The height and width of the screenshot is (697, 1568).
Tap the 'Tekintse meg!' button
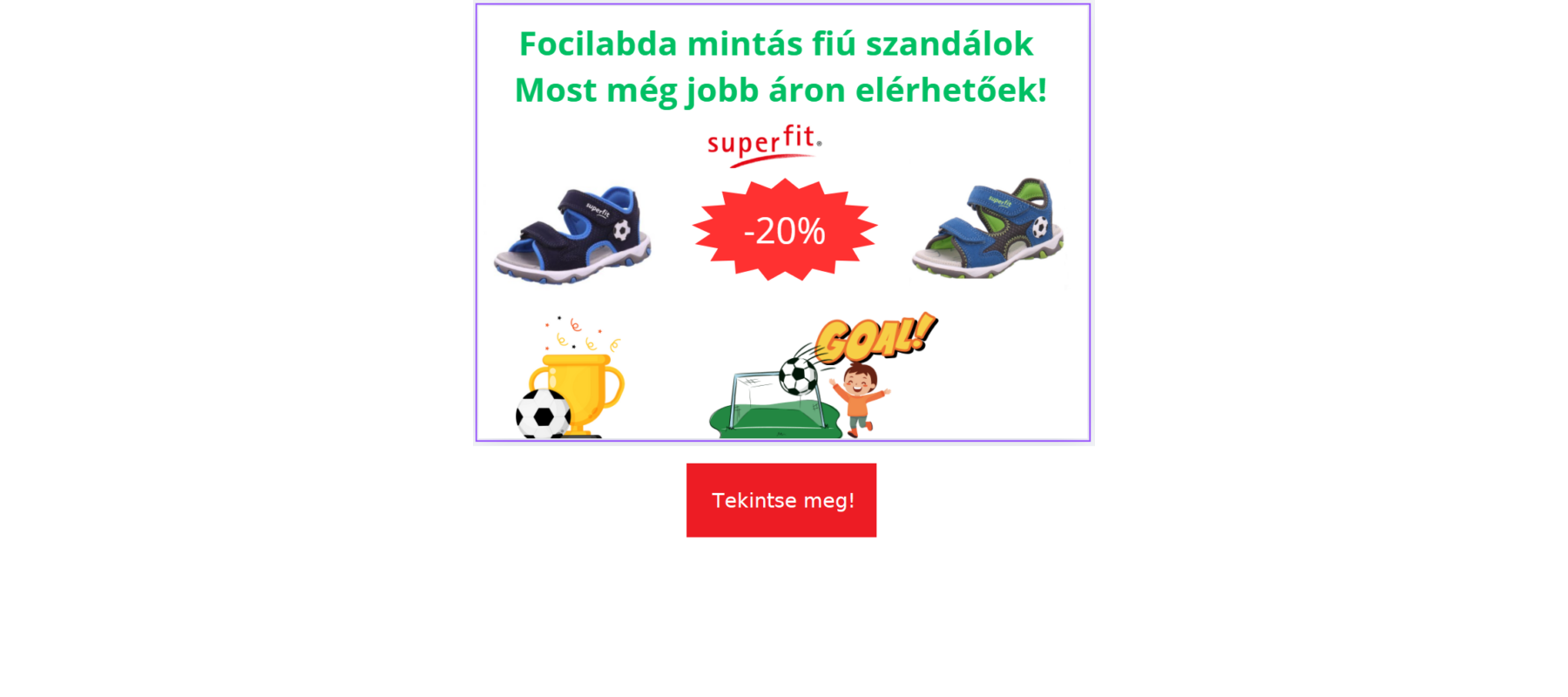tap(781, 500)
